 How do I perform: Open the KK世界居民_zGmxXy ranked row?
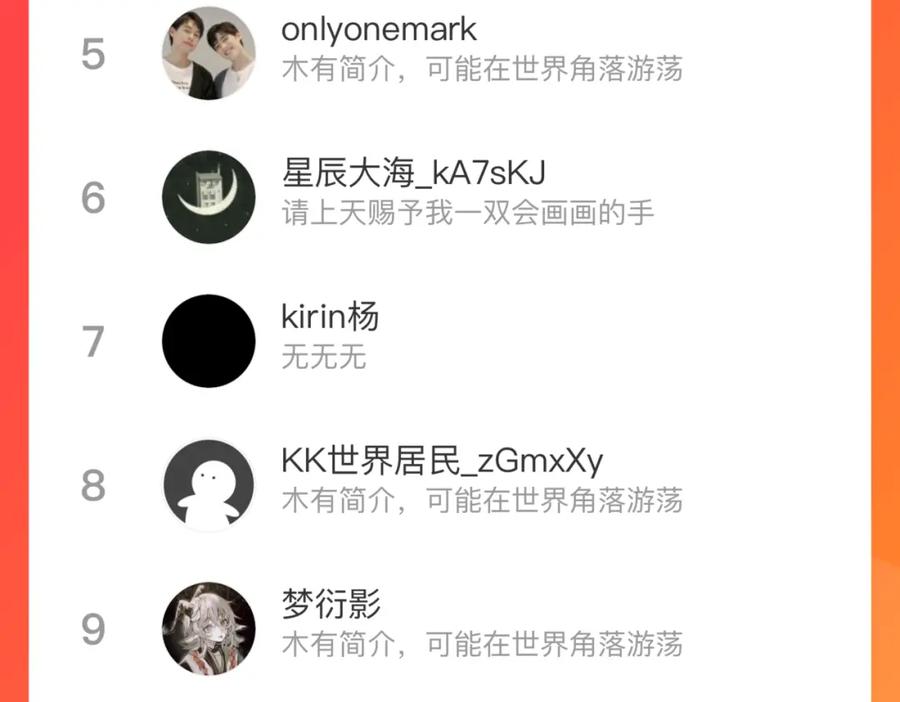450,484
